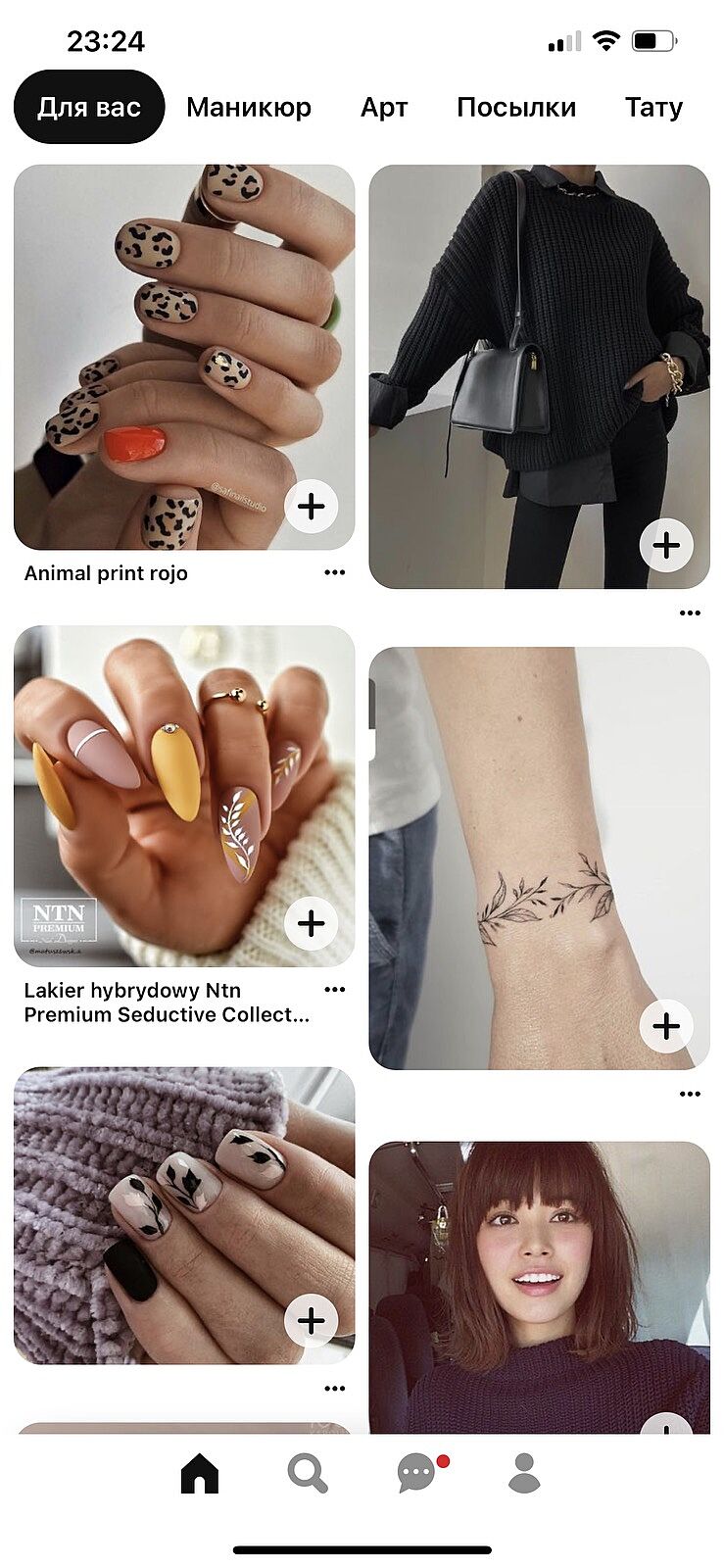The height and width of the screenshot is (1568, 724).
Task: Open options for Lakier hybrydowy Ntn pin
Action: point(334,990)
